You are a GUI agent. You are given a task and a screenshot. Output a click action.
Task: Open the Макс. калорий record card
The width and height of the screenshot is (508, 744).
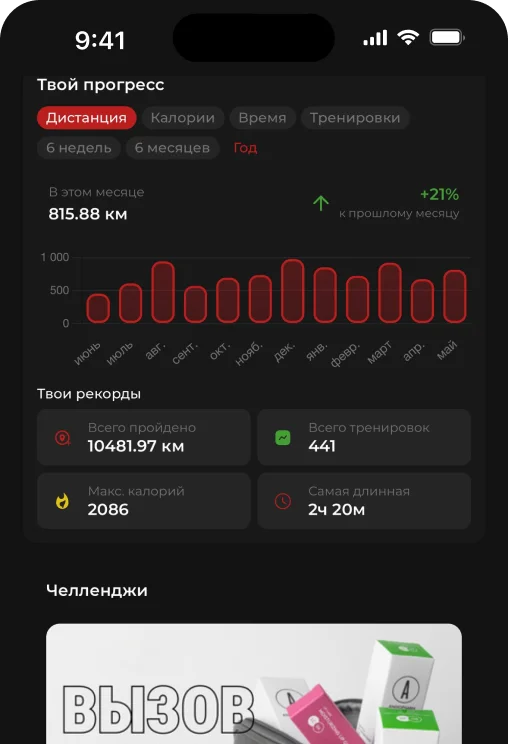[144, 501]
